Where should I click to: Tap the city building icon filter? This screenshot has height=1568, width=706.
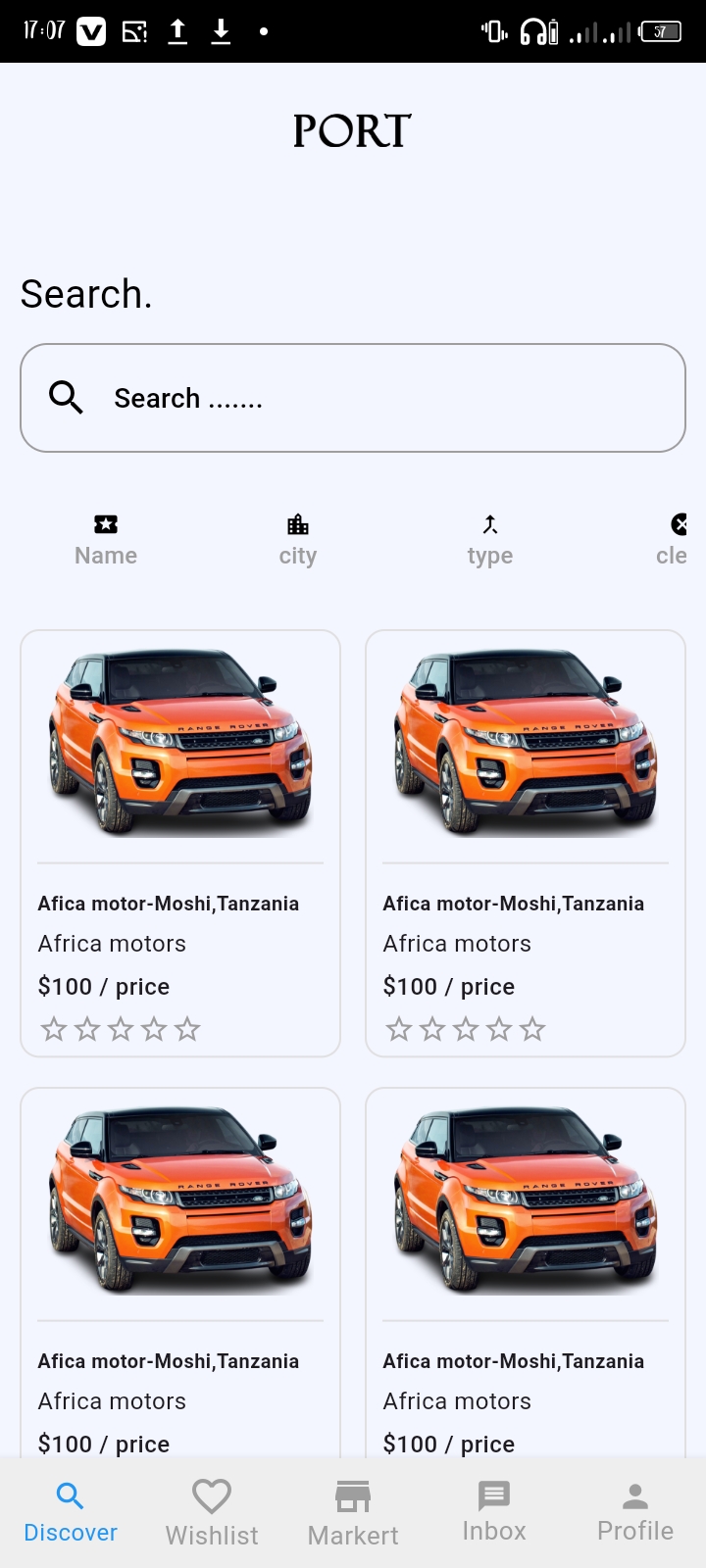click(x=297, y=524)
